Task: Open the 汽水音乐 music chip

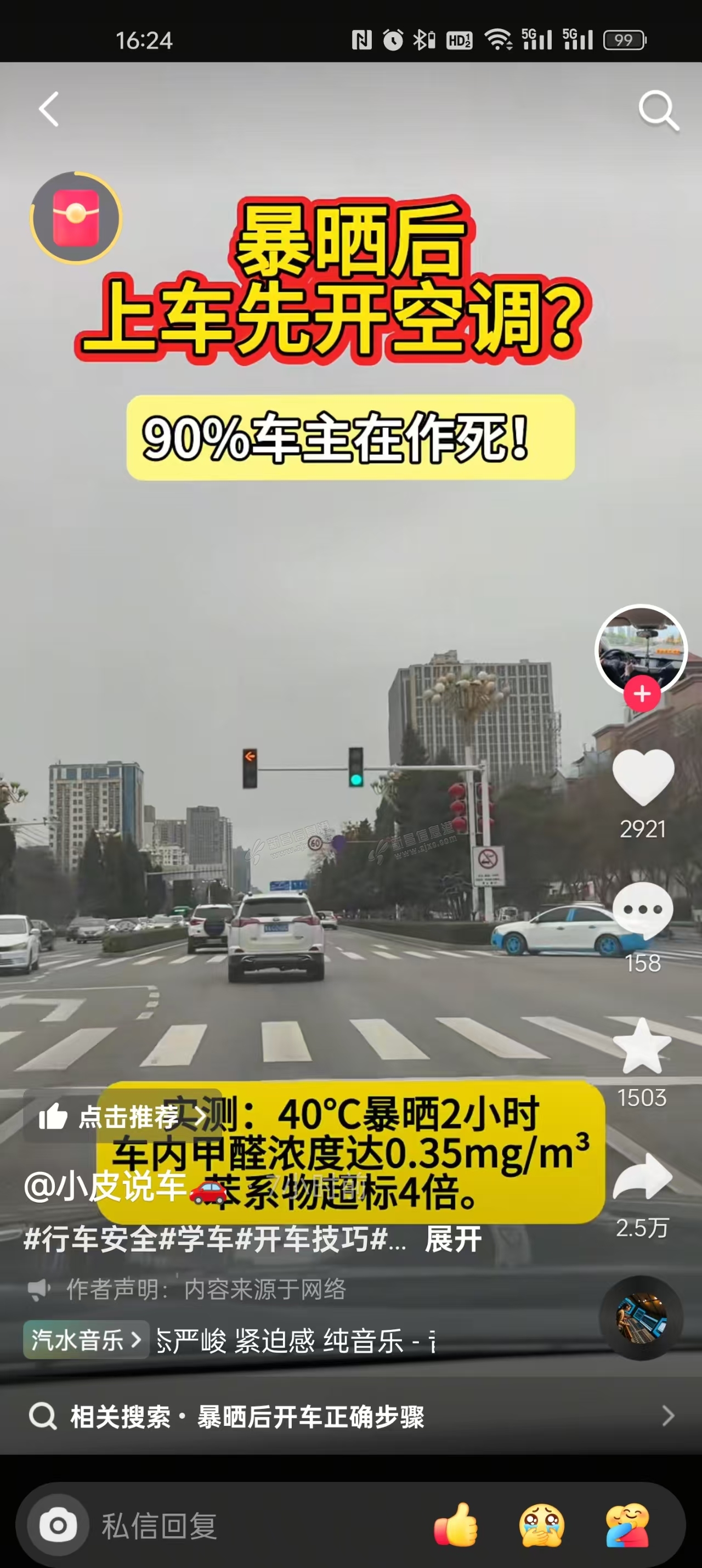Action: (86, 1340)
